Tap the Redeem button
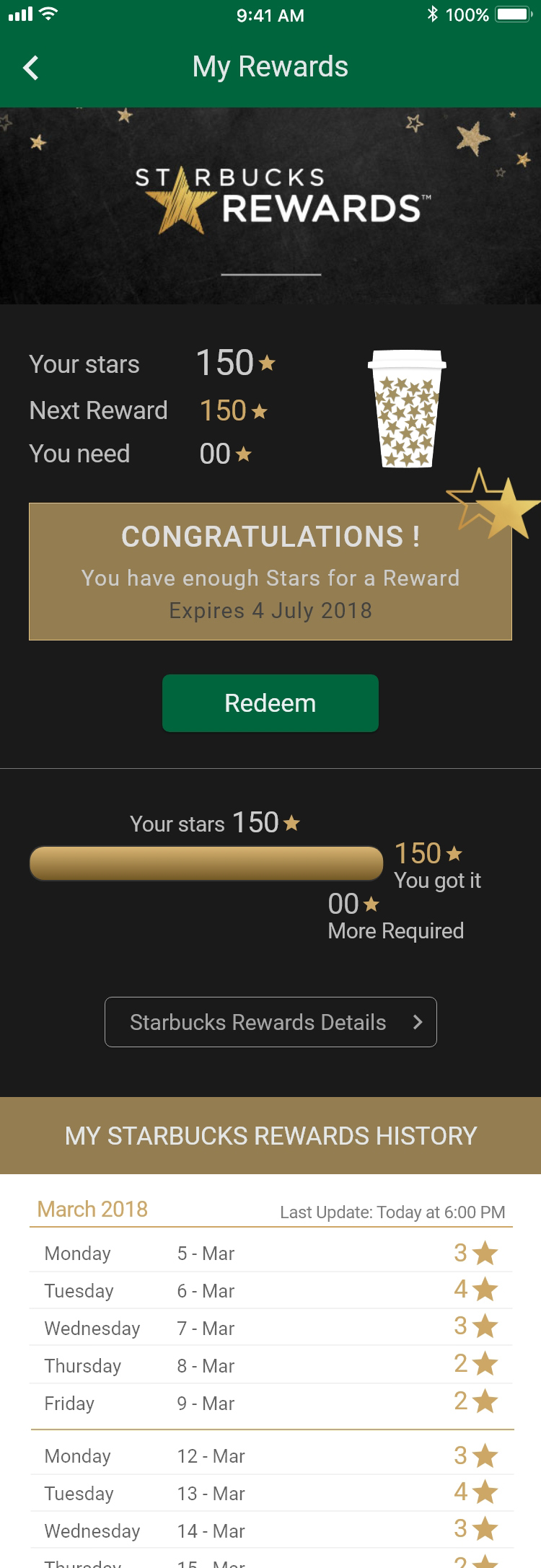Screen dimensions: 541x1568 click(270, 703)
